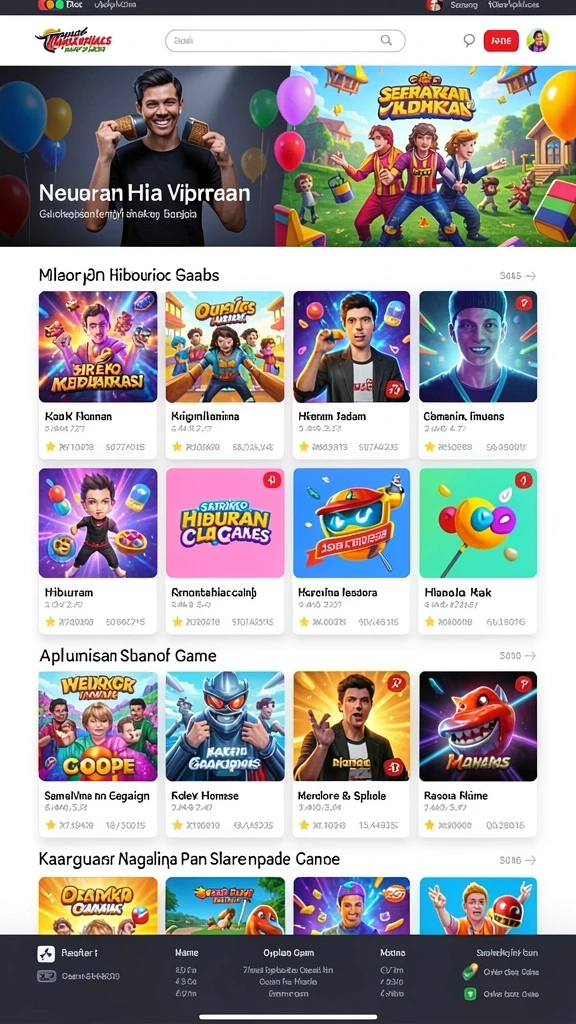Tap the magnifier icon beside the red button

coord(469,40)
